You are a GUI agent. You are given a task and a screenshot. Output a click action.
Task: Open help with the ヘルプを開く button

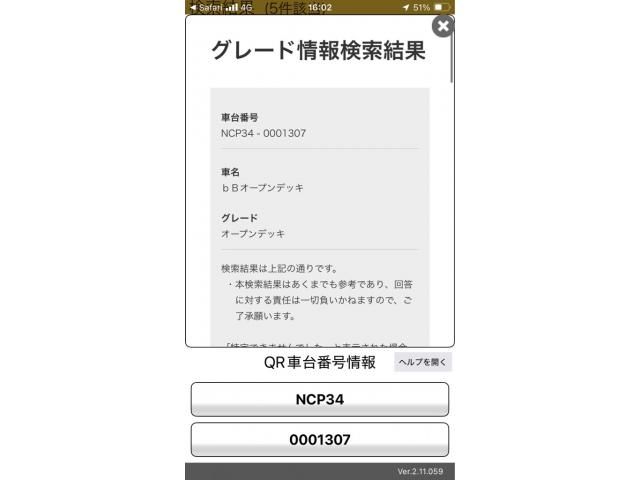click(x=423, y=362)
